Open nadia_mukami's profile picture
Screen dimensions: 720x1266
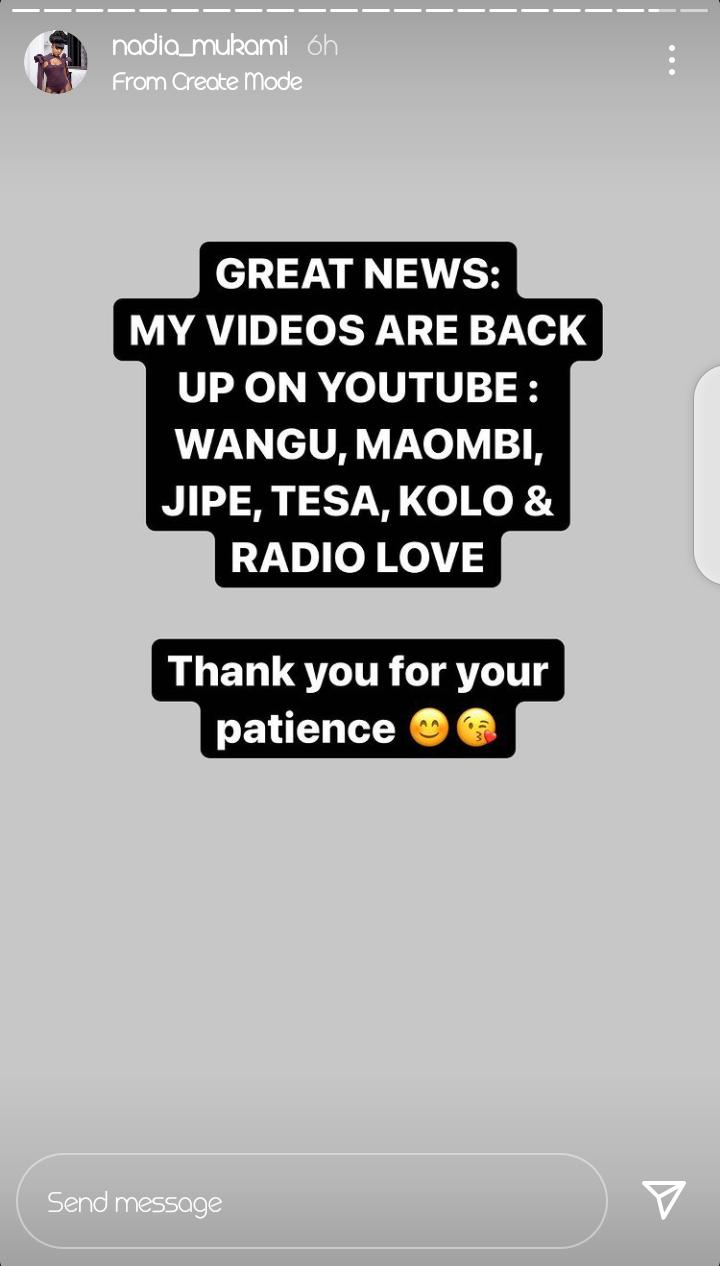tap(55, 62)
